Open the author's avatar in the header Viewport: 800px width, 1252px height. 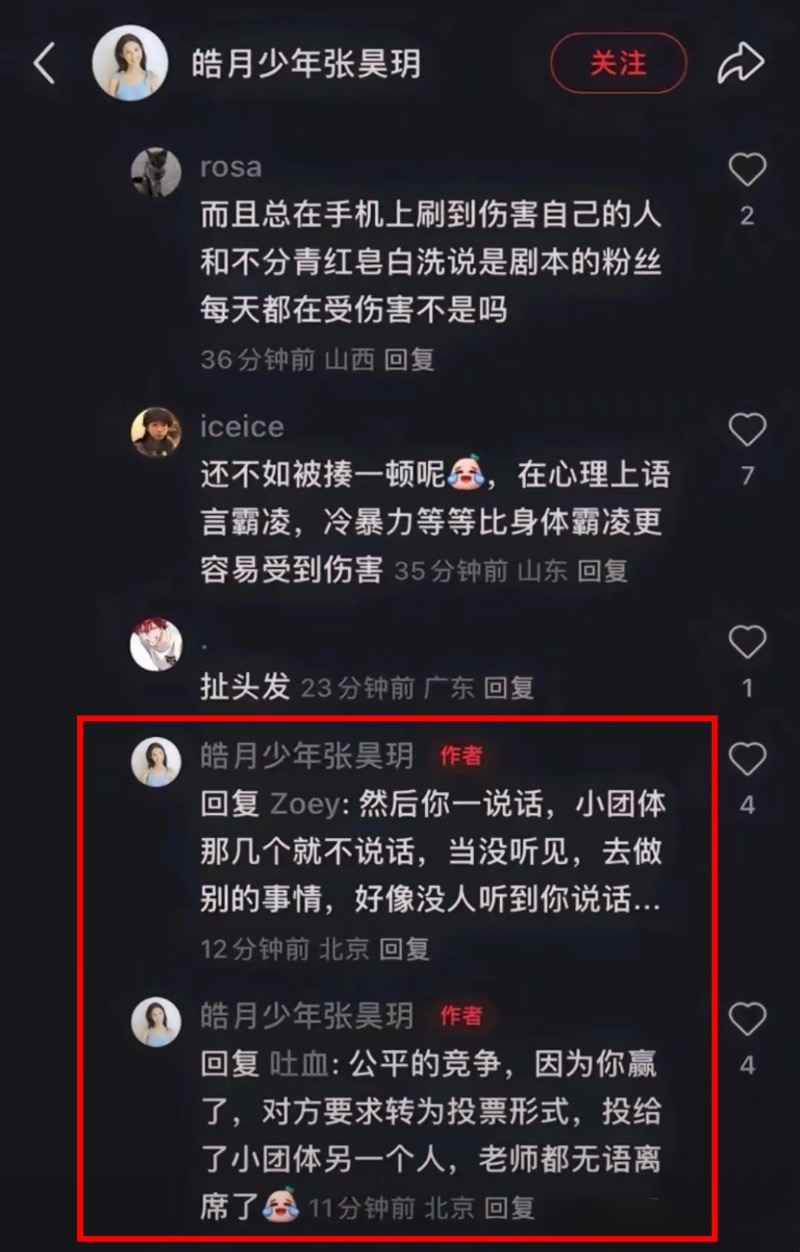130,63
